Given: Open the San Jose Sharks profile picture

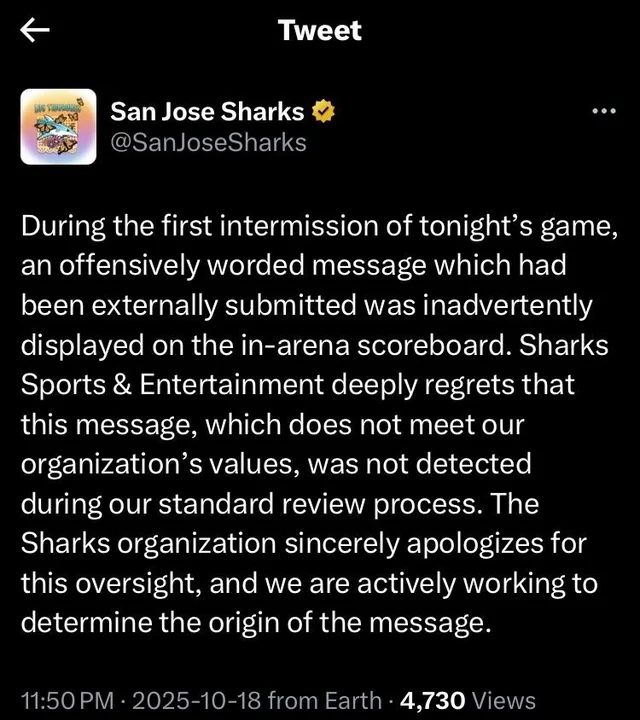Looking at the screenshot, I should pos(58,127).
